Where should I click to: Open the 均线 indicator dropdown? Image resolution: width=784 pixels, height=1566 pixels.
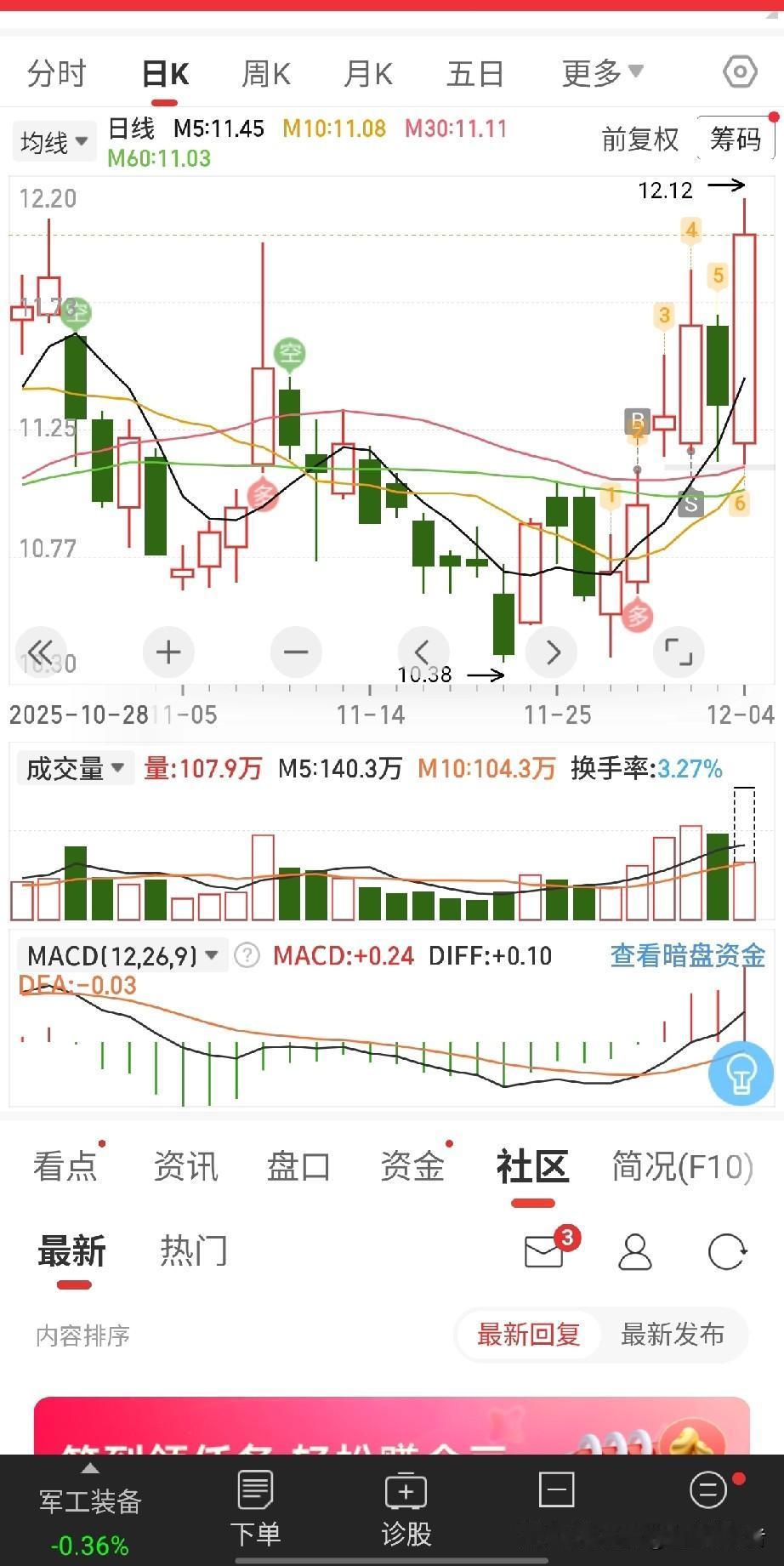pos(54,142)
